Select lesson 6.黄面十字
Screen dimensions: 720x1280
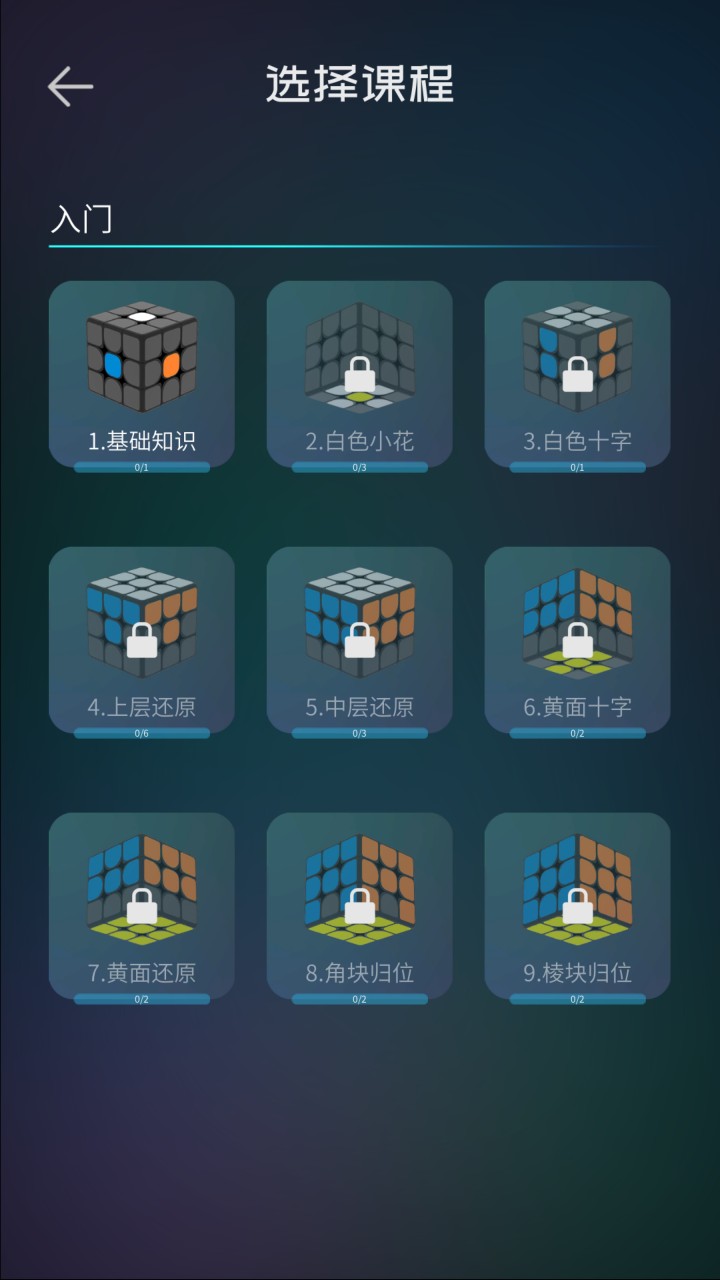click(577, 639)
